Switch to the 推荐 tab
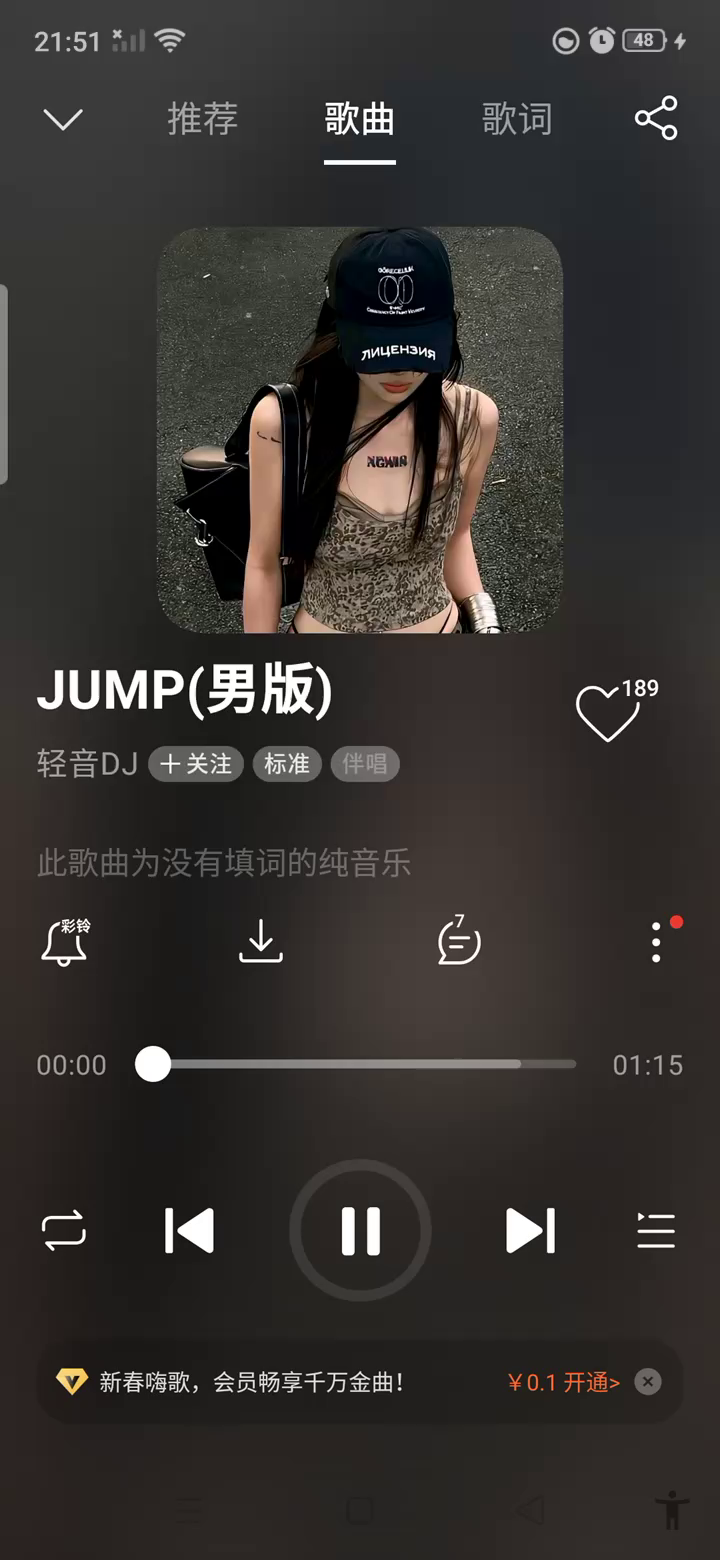 [202, 120]
